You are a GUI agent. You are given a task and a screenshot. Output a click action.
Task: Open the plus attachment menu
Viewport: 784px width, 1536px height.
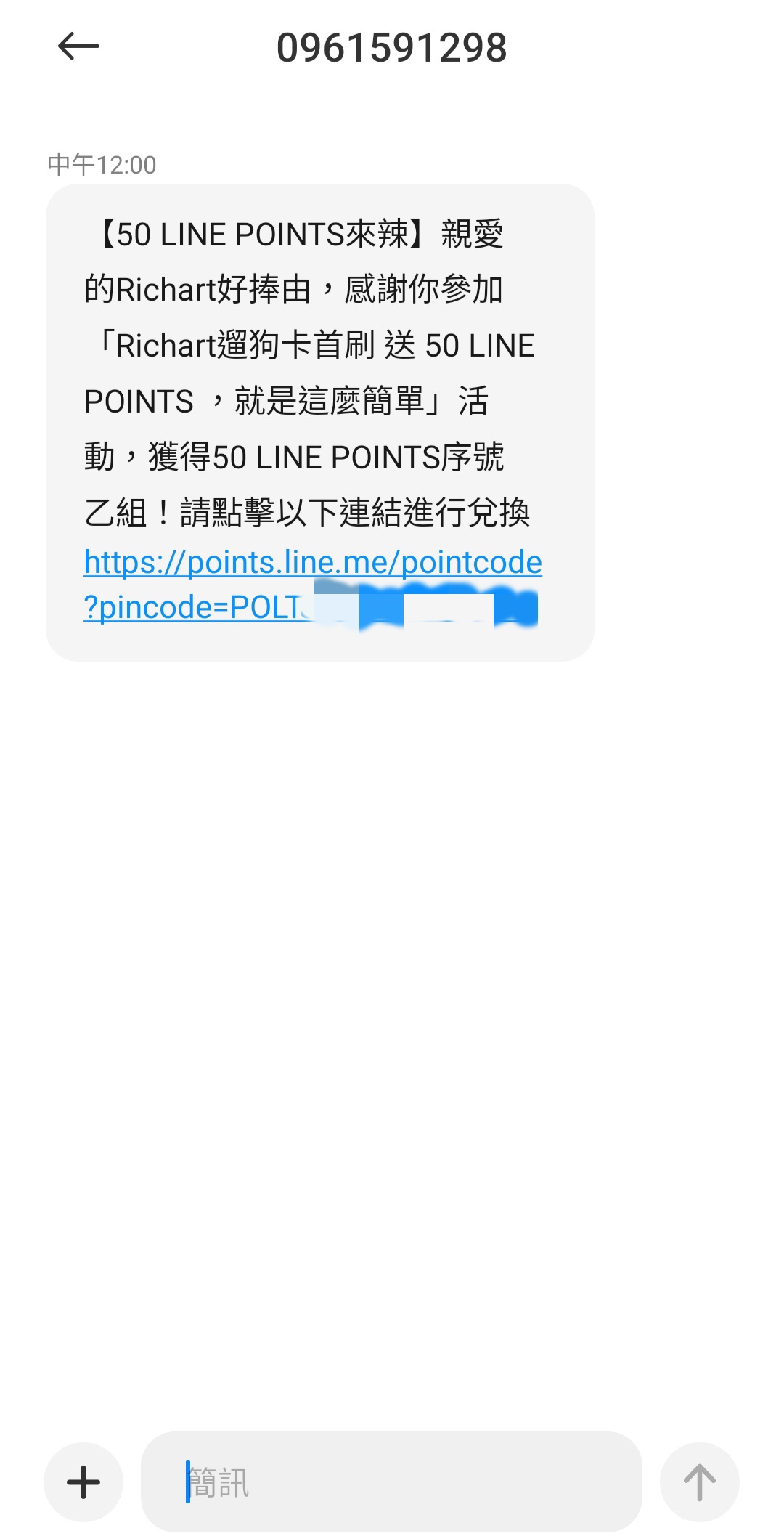(83, 1482)
